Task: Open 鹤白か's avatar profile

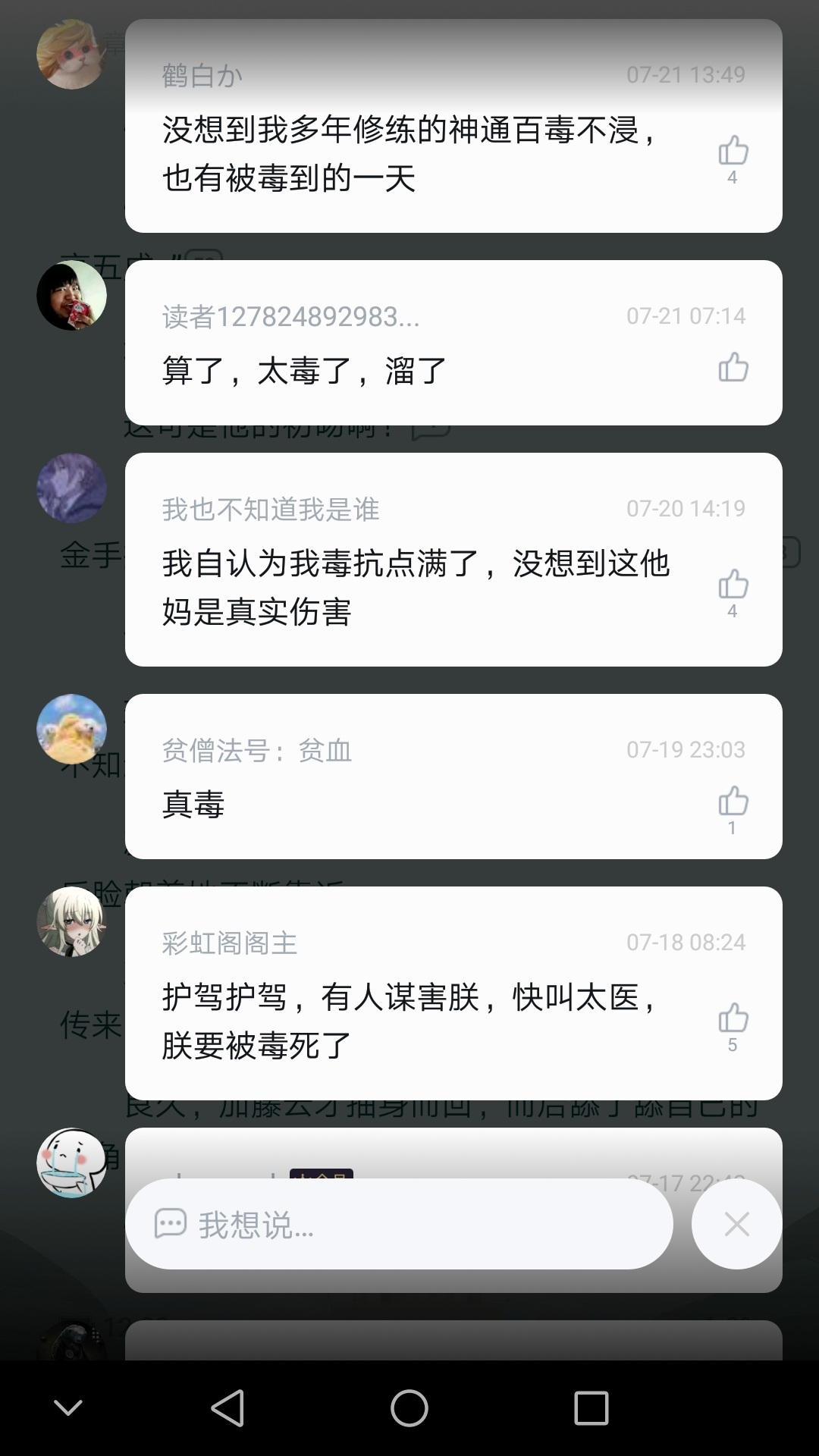Action: point(71,54)
